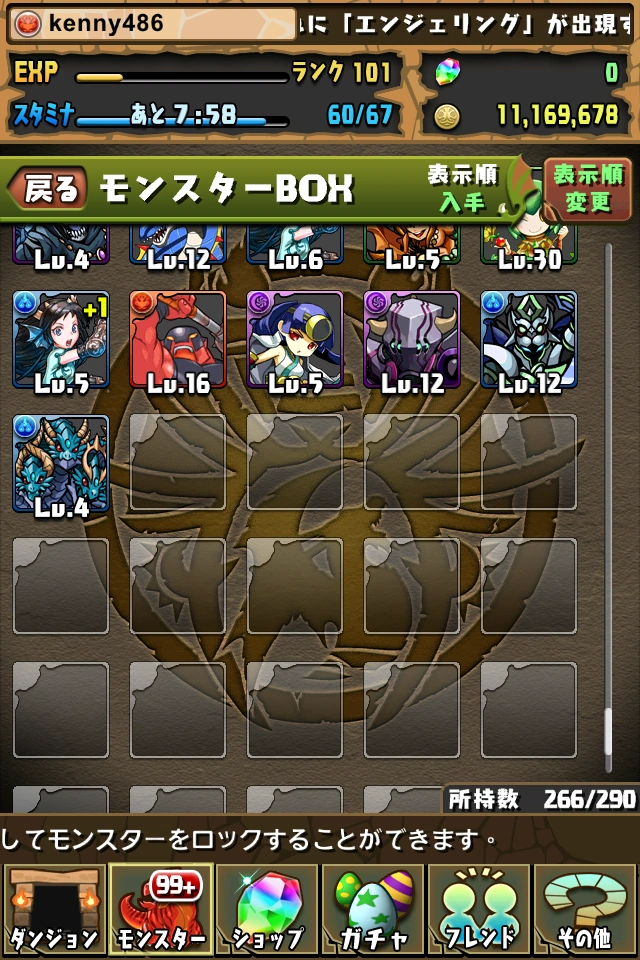Select the Lv.30 green-haired monster
The width and height of the screenshot is (640, 960).
click(x=529, y=245)
